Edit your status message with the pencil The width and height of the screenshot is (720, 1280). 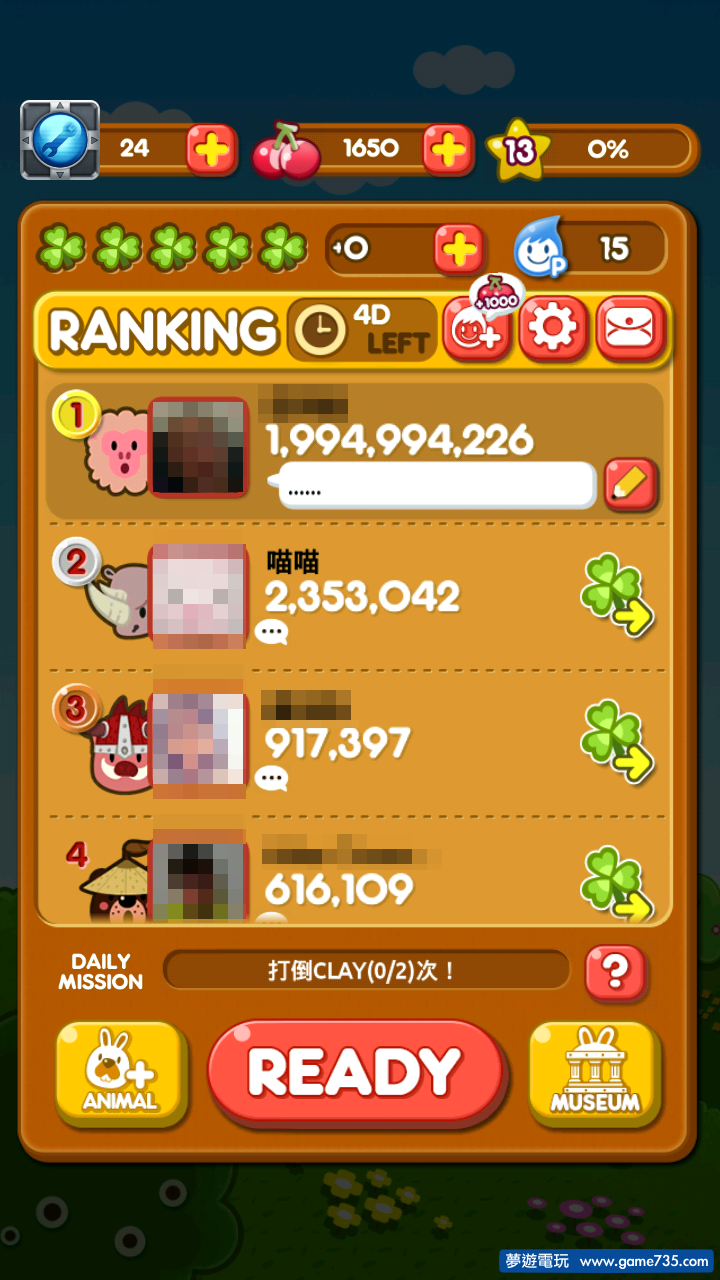(631, 485)
